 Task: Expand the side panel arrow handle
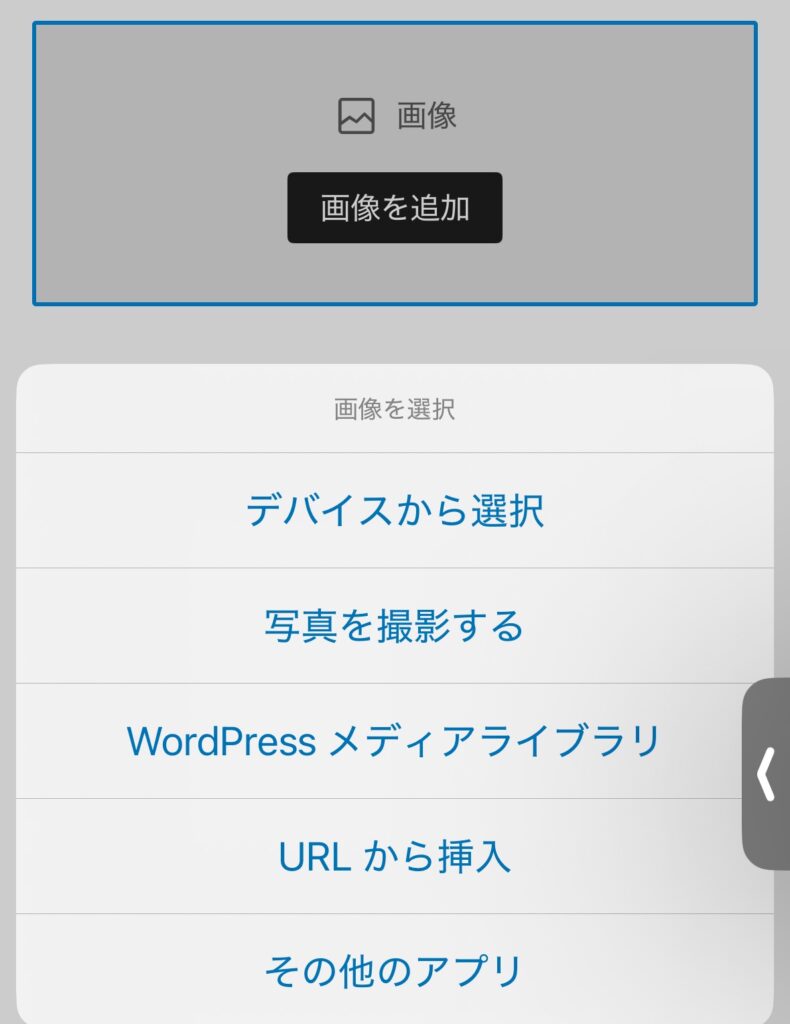point(766,773)
